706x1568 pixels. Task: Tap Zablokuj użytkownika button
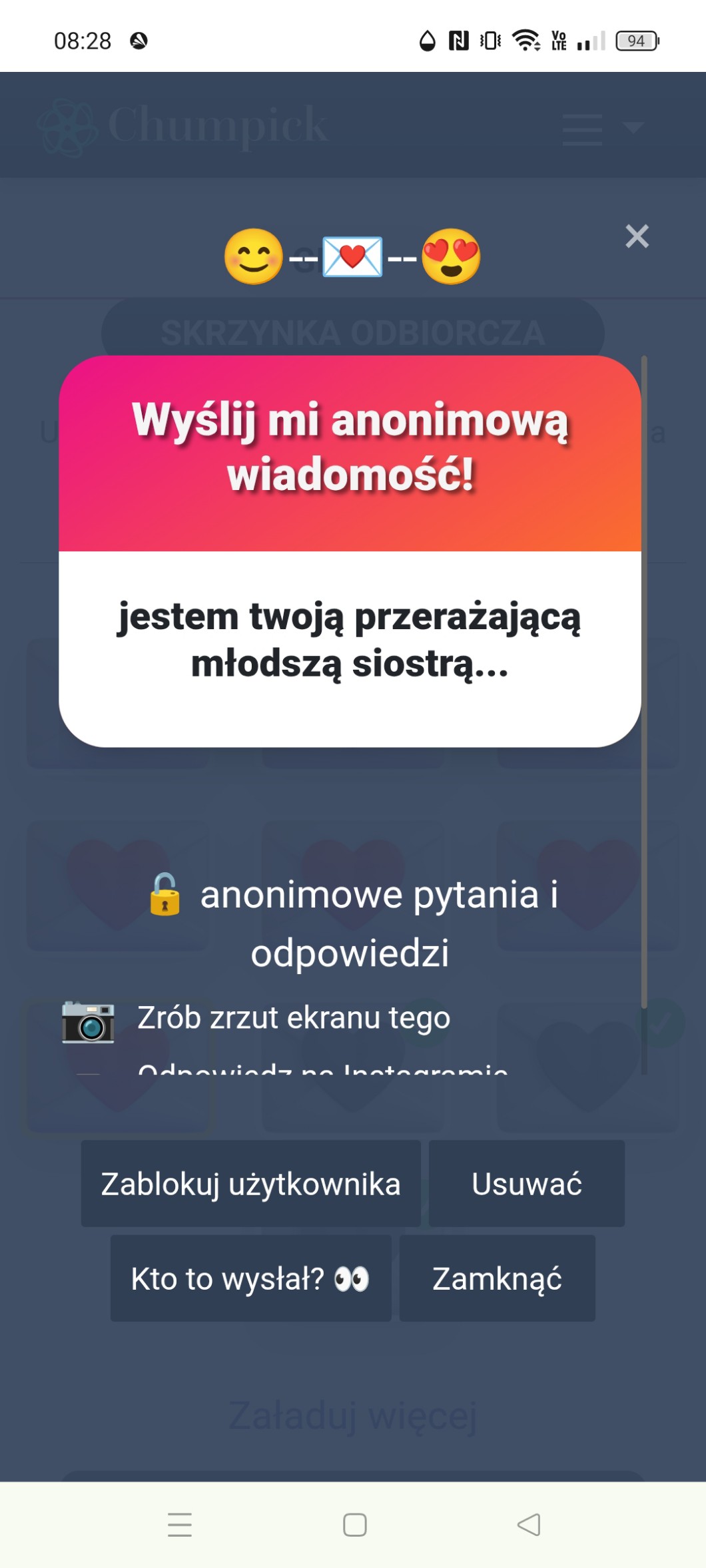click(250, 1183)
